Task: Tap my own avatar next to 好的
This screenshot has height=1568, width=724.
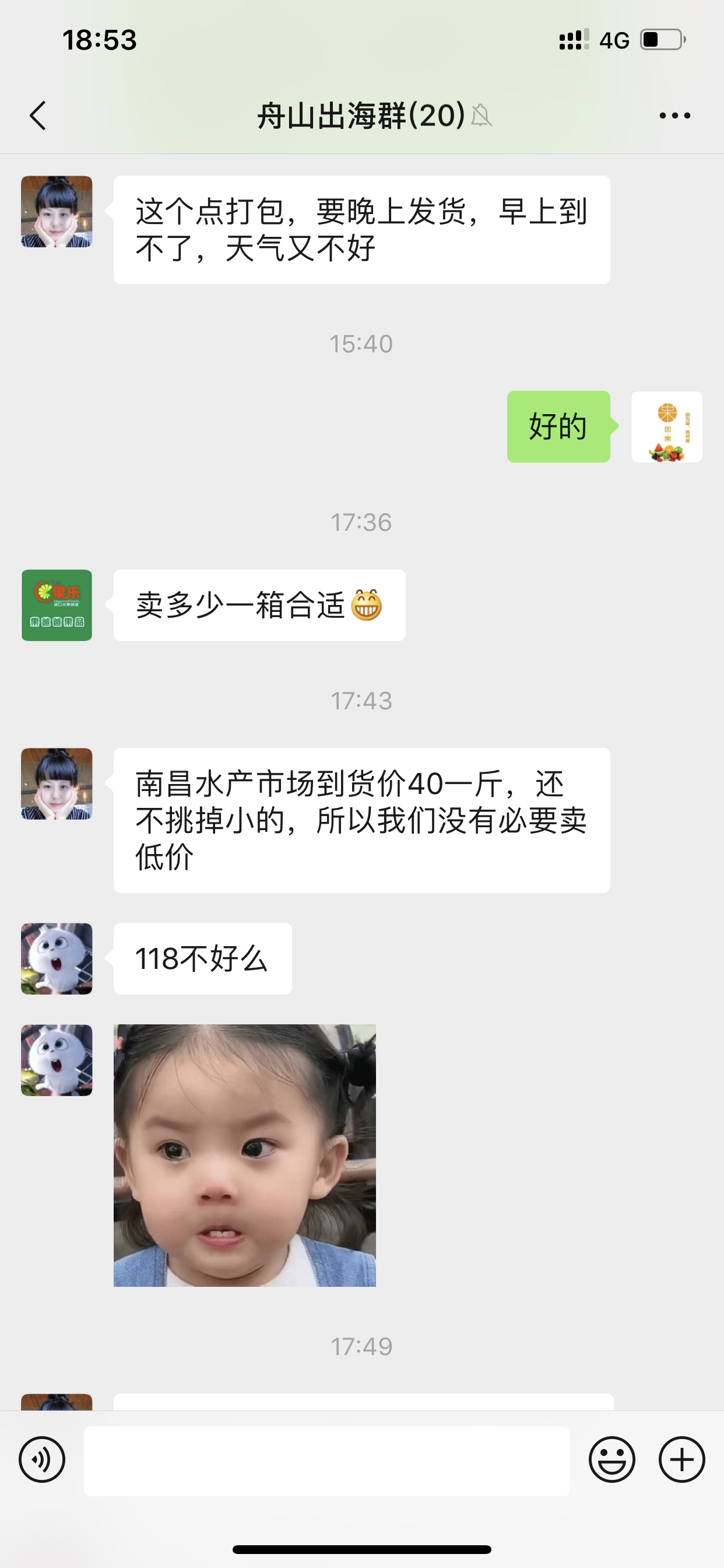Action: (667, 426)
